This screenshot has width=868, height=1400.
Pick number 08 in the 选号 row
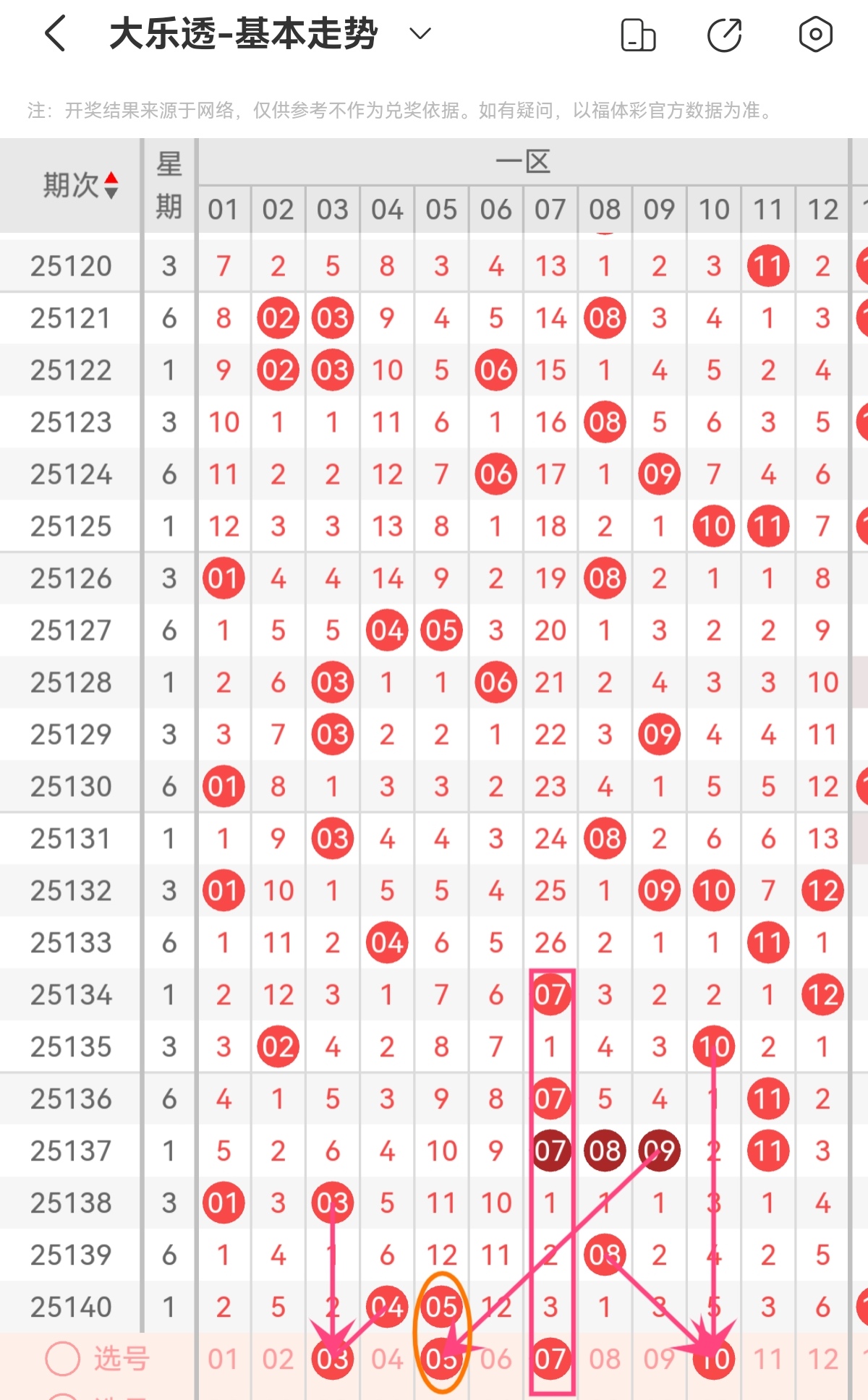point(605,1360)
